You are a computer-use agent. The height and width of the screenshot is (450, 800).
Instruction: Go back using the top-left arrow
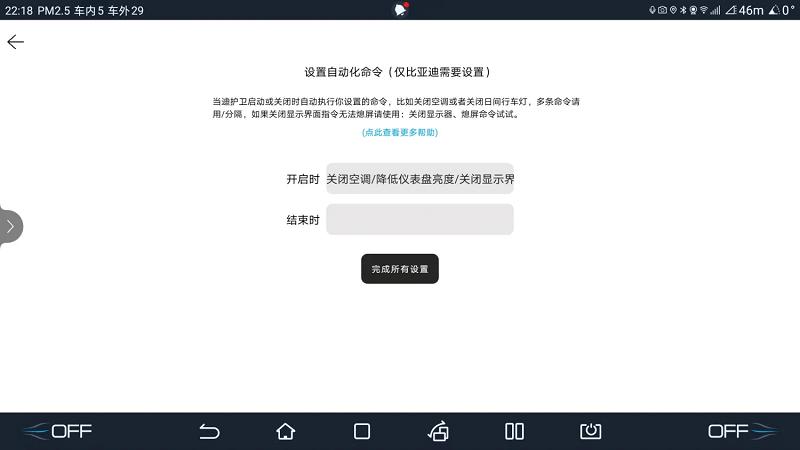tap(16, 42)
